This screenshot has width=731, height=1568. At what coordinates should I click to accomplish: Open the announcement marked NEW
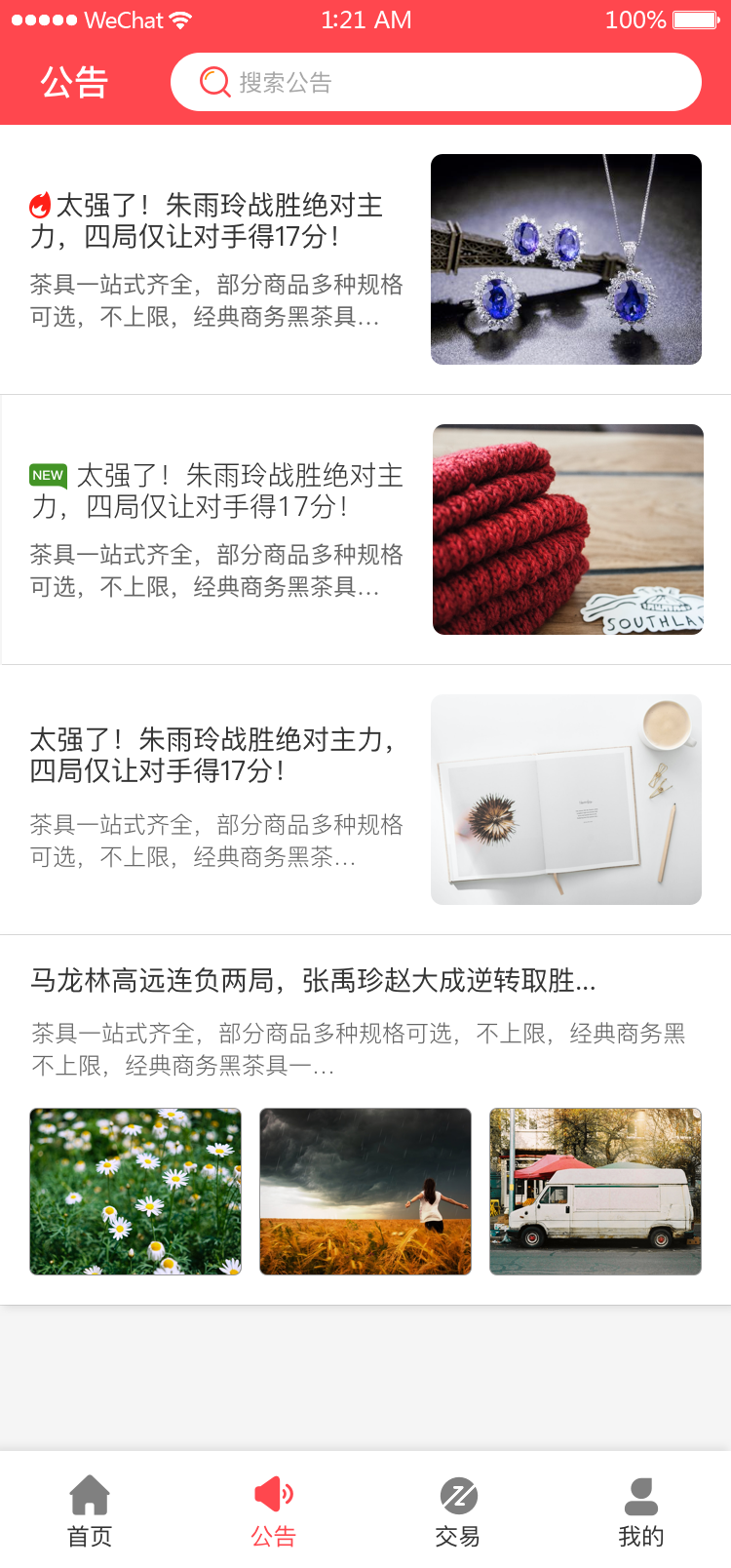[x=216, y=491]
